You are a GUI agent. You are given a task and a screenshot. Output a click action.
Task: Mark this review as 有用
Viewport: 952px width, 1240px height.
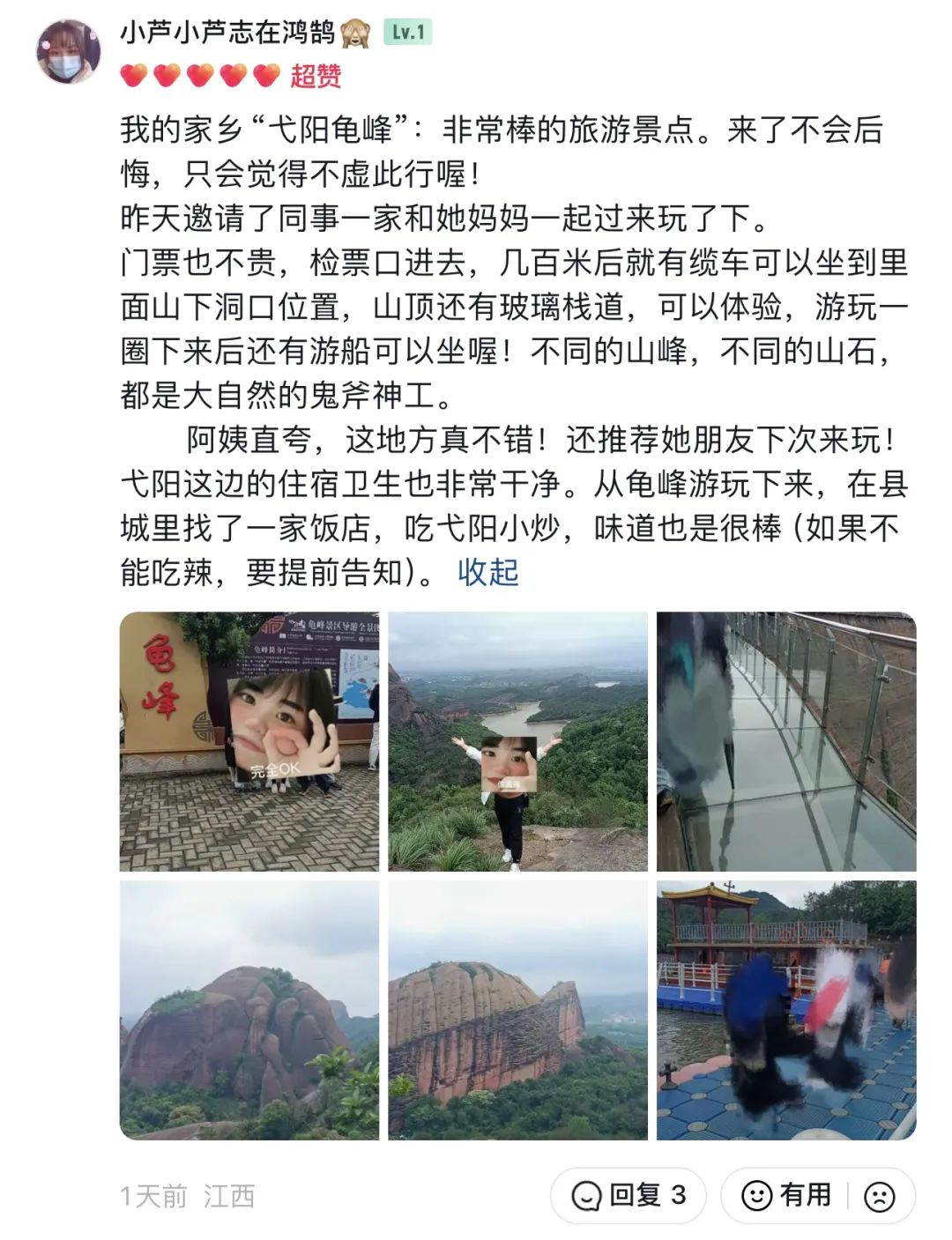[x=786, y=1196]
